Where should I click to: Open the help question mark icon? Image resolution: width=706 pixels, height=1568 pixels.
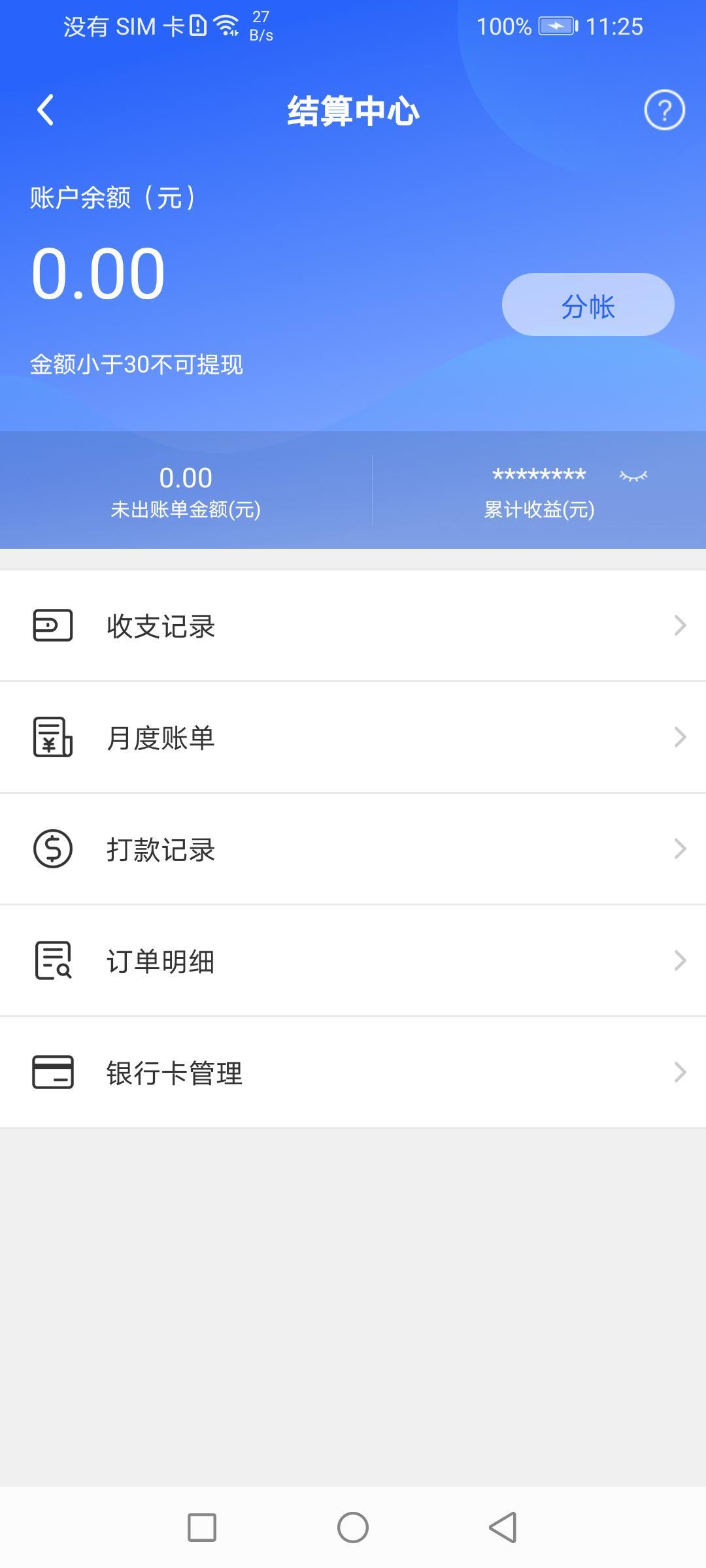coord(664,110)
